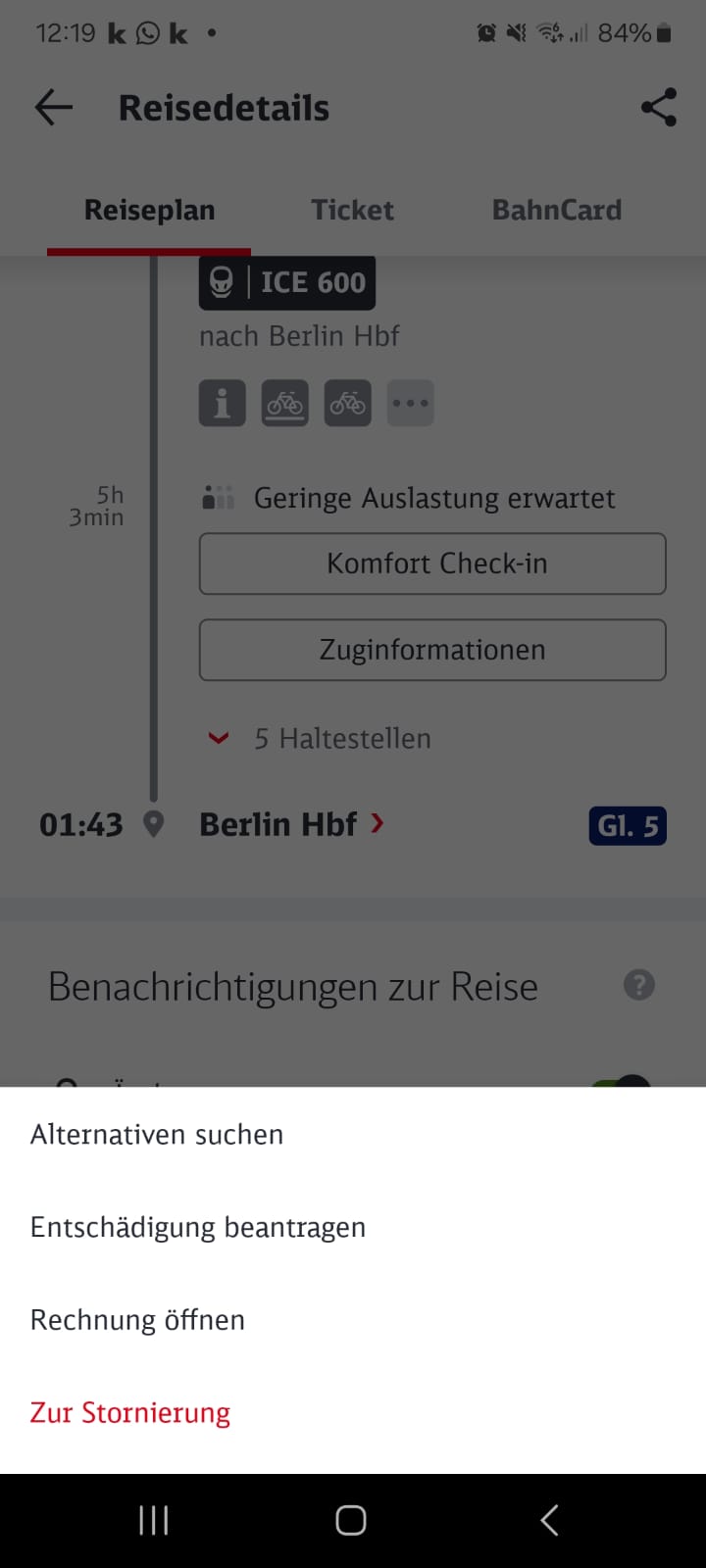This screenshot has width=706, height=1568.
Task: Select Alternativen suchen in the sheet
Action: click(157, 1134)
